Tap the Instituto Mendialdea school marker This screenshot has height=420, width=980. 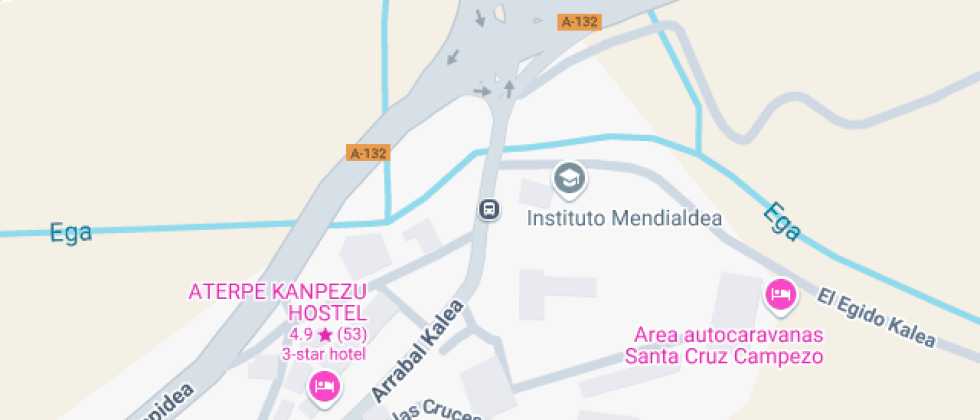[x=569, y=179]
